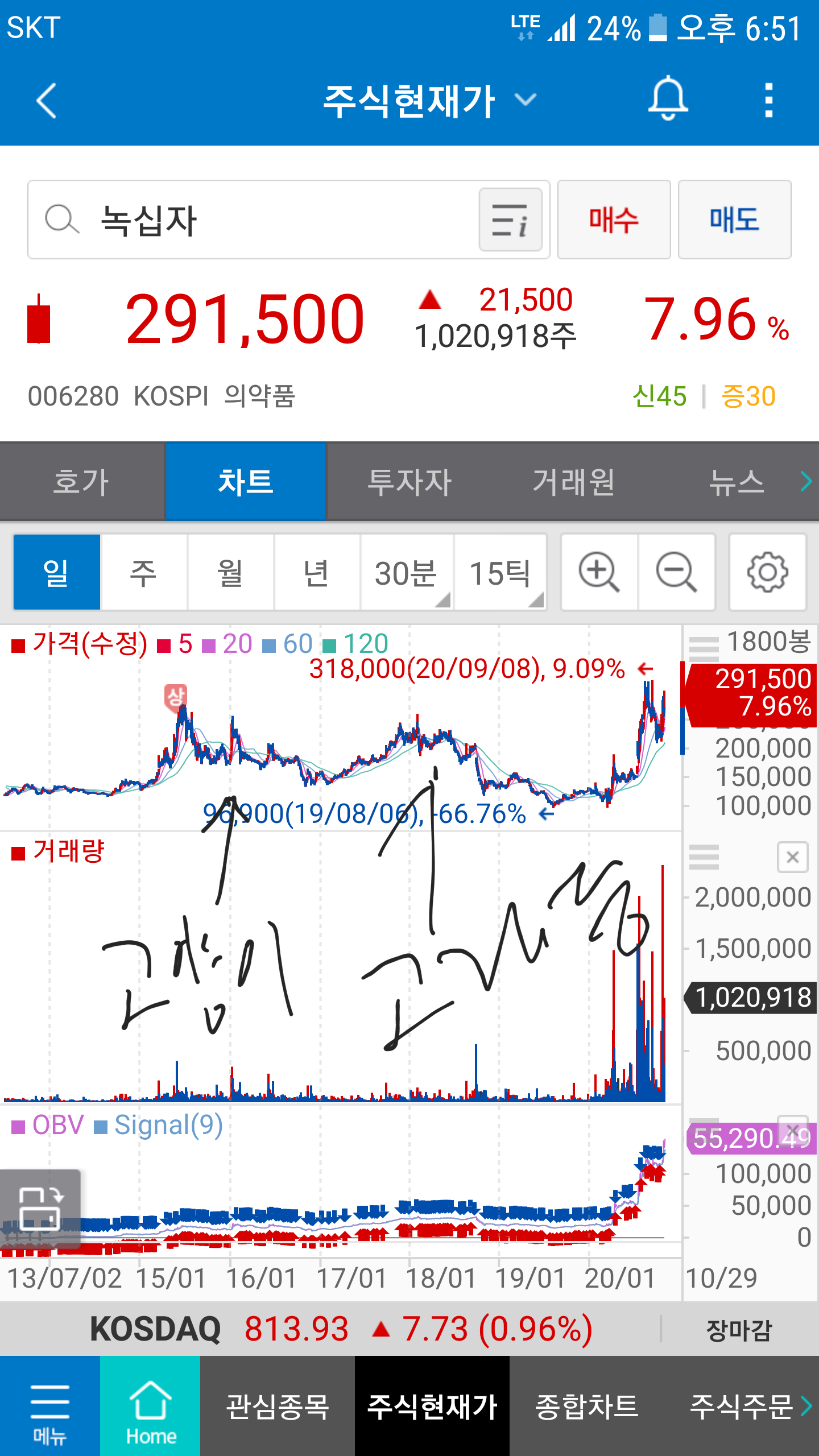The height and width of the screenshot is (1456, 819).
Task: Open the 거래원 tab
Action: tap(573, 481)
